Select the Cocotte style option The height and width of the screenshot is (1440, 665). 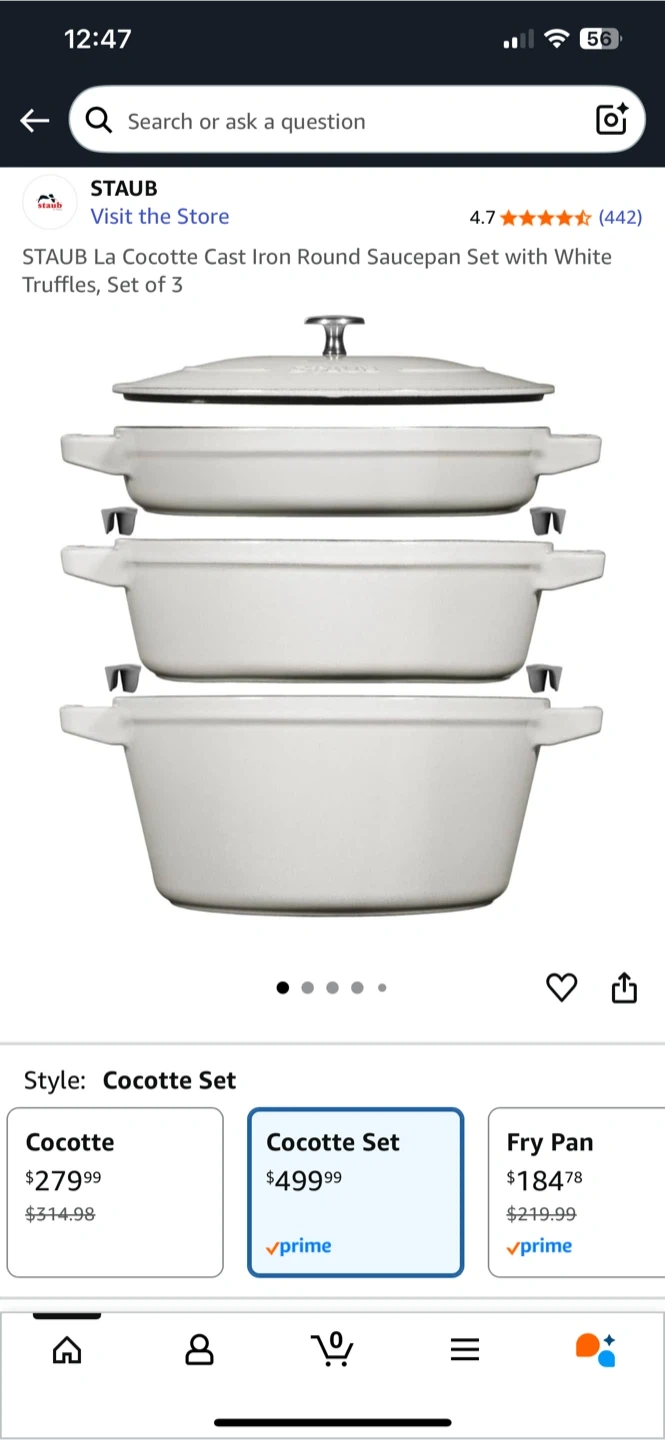tap(115, 1192)
